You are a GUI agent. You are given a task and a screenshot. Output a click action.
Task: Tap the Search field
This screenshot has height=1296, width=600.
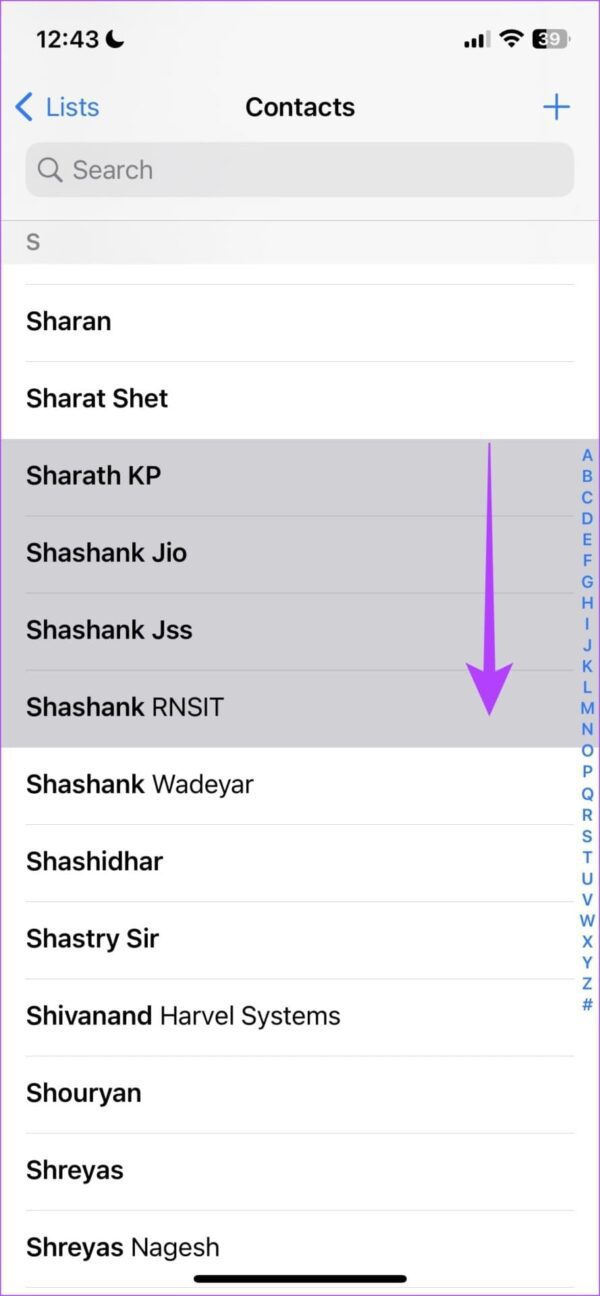(300, 170)
